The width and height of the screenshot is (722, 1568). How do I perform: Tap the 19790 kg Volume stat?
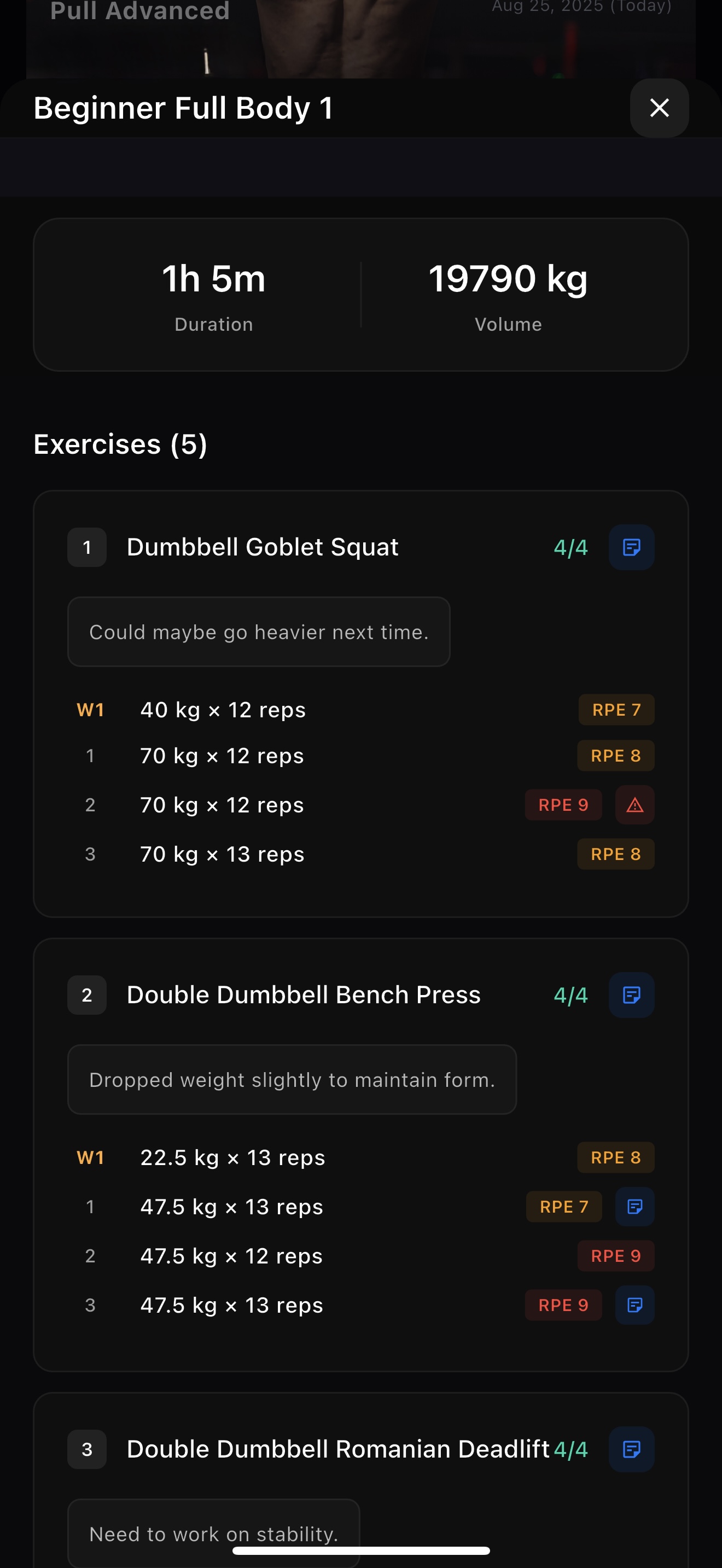(509, 279)
